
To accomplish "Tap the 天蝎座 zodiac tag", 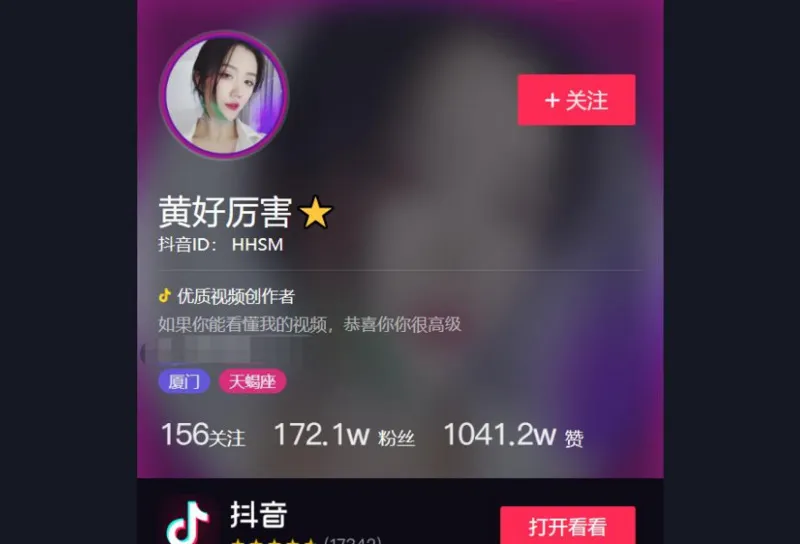I will click(252, 381).
